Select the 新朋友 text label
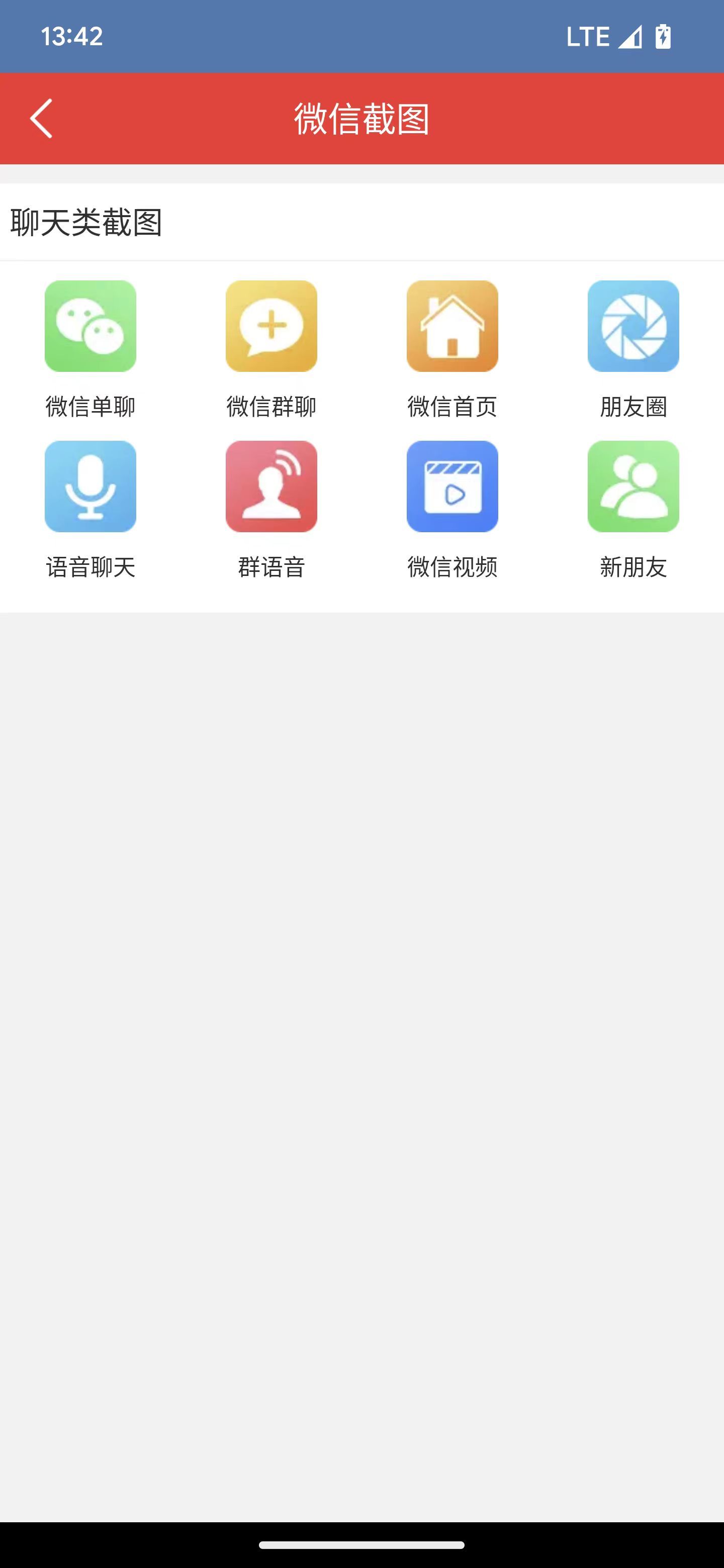Viewport: 724px width, 1568px height. click(633, 567)
